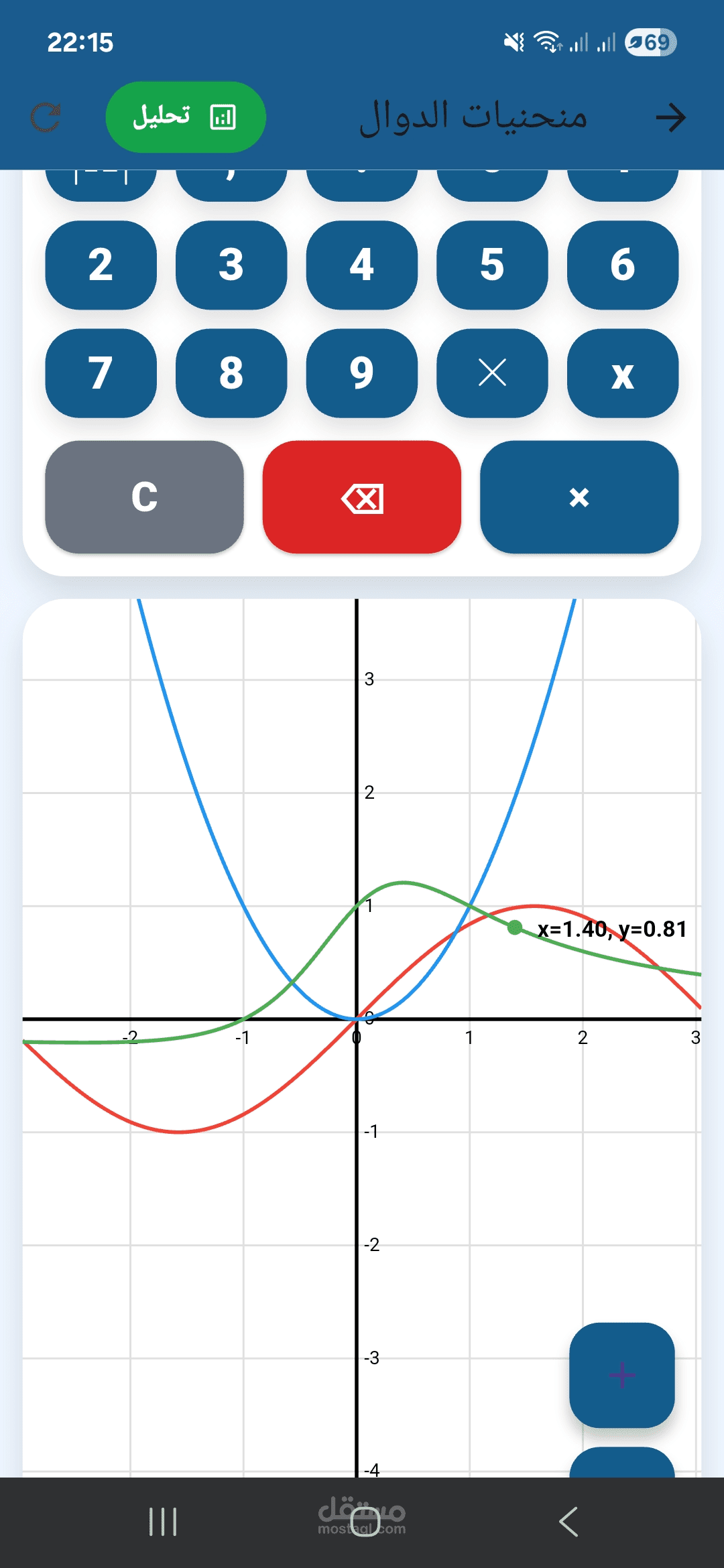
Task: Tap the refresh icon in the header
Action: pos(46,117)
